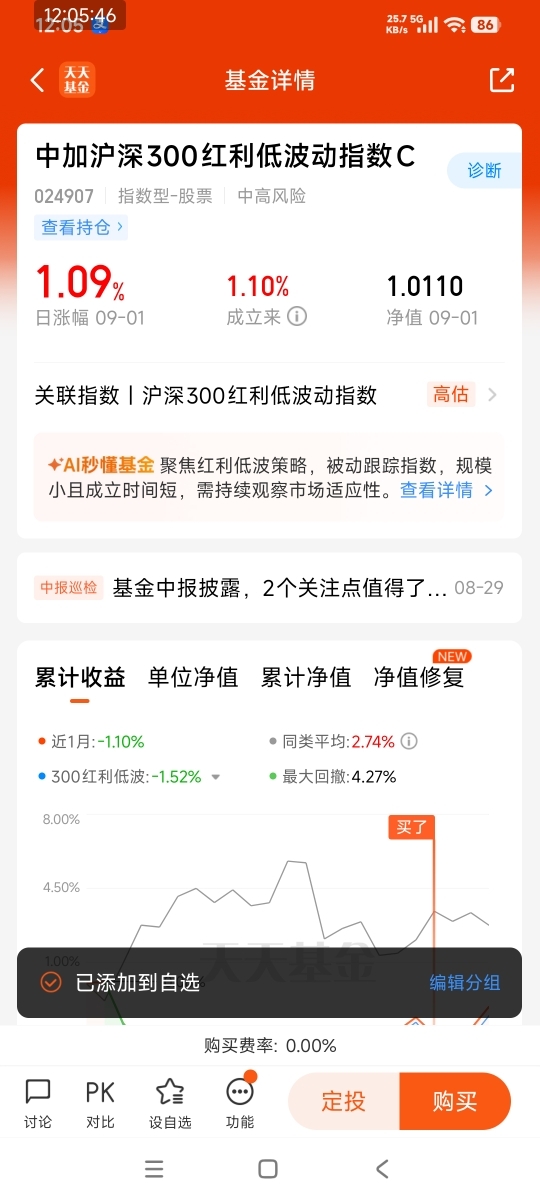Open the 功能 more functions menu
This screenshot has height=1200, width=540.
240,1104
